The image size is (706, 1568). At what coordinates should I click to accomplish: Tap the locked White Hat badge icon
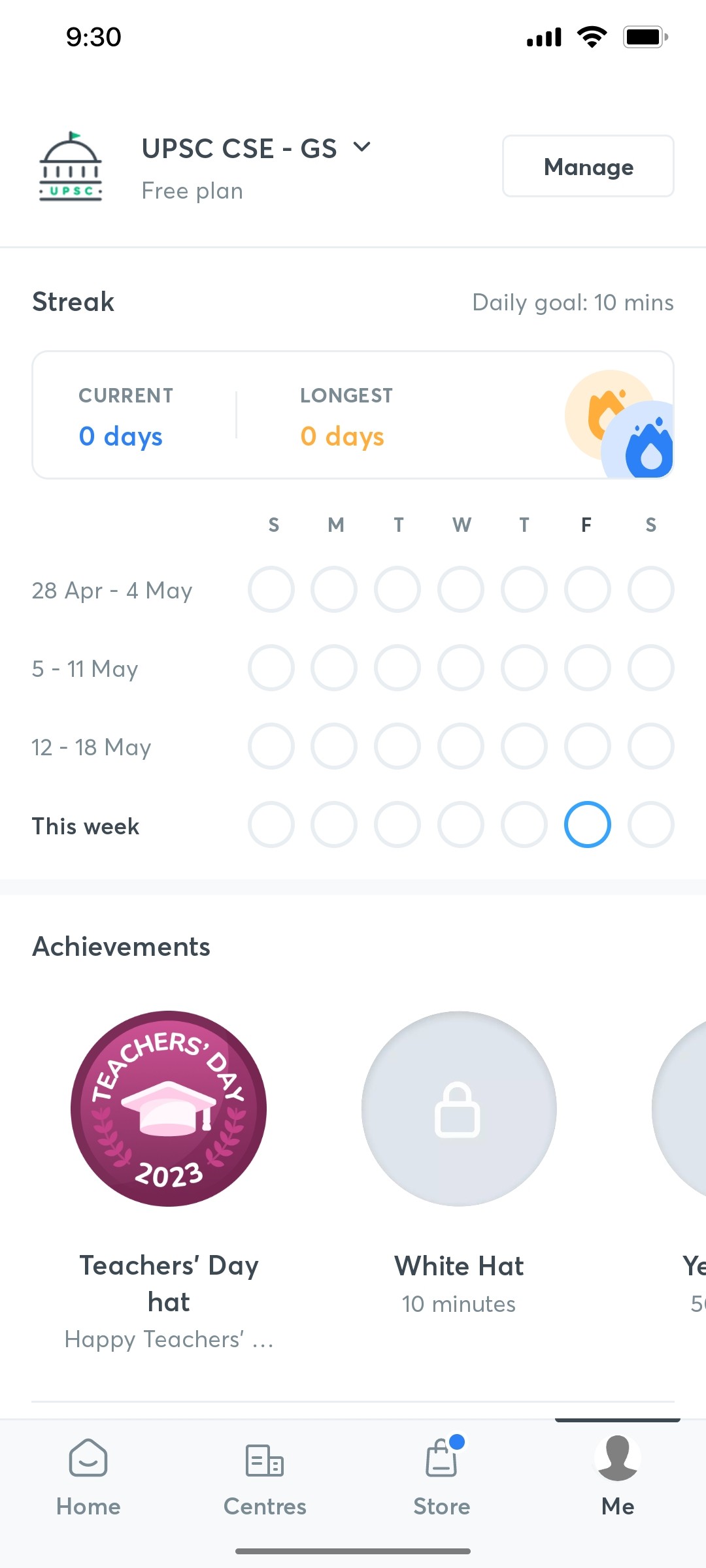tap(458, 1109)
